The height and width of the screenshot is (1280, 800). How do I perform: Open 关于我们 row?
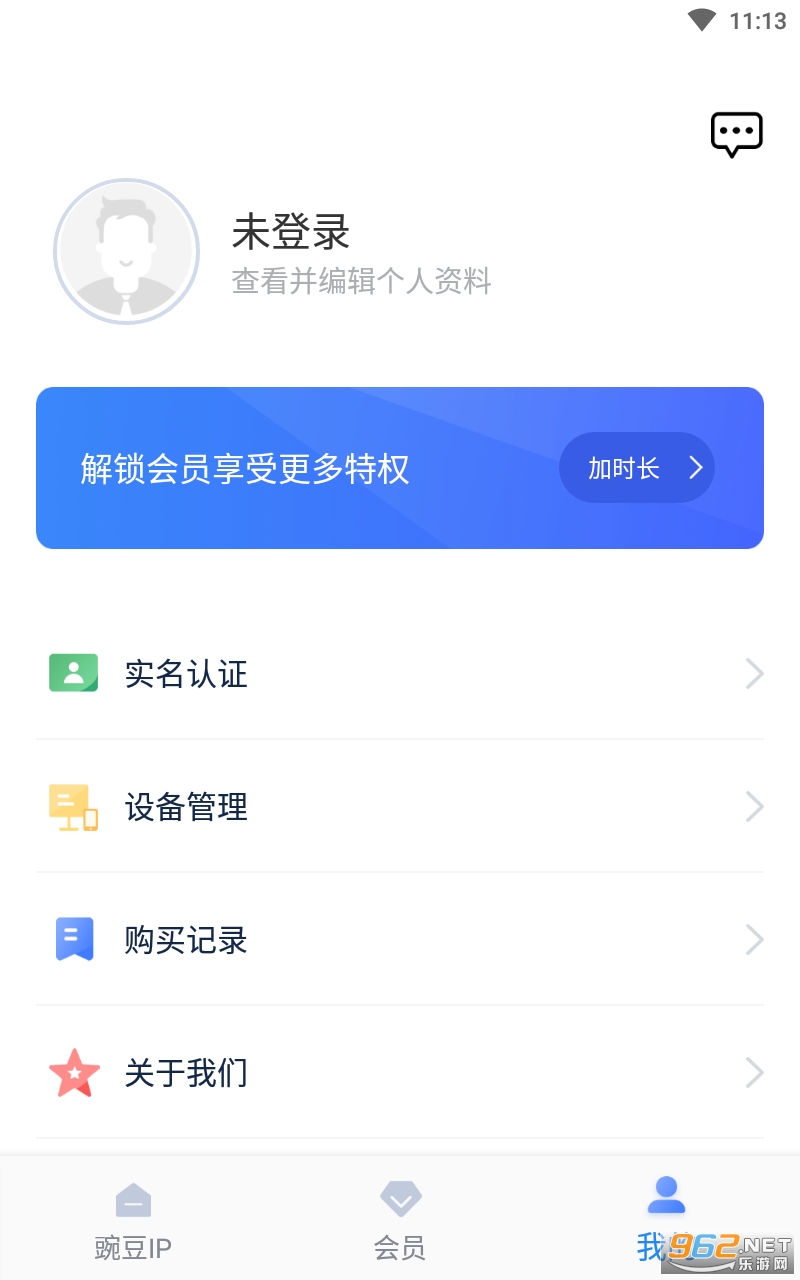(x=400, y=1073)
